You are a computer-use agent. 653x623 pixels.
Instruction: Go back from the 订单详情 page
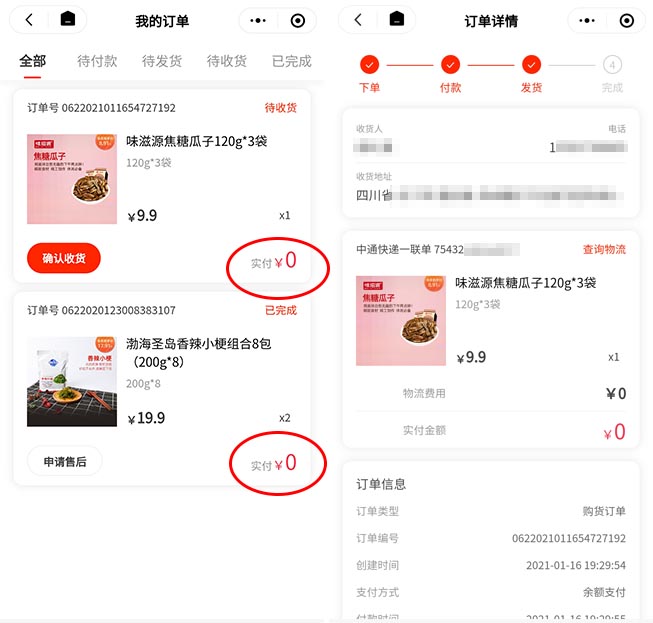[x=358, y=20]
